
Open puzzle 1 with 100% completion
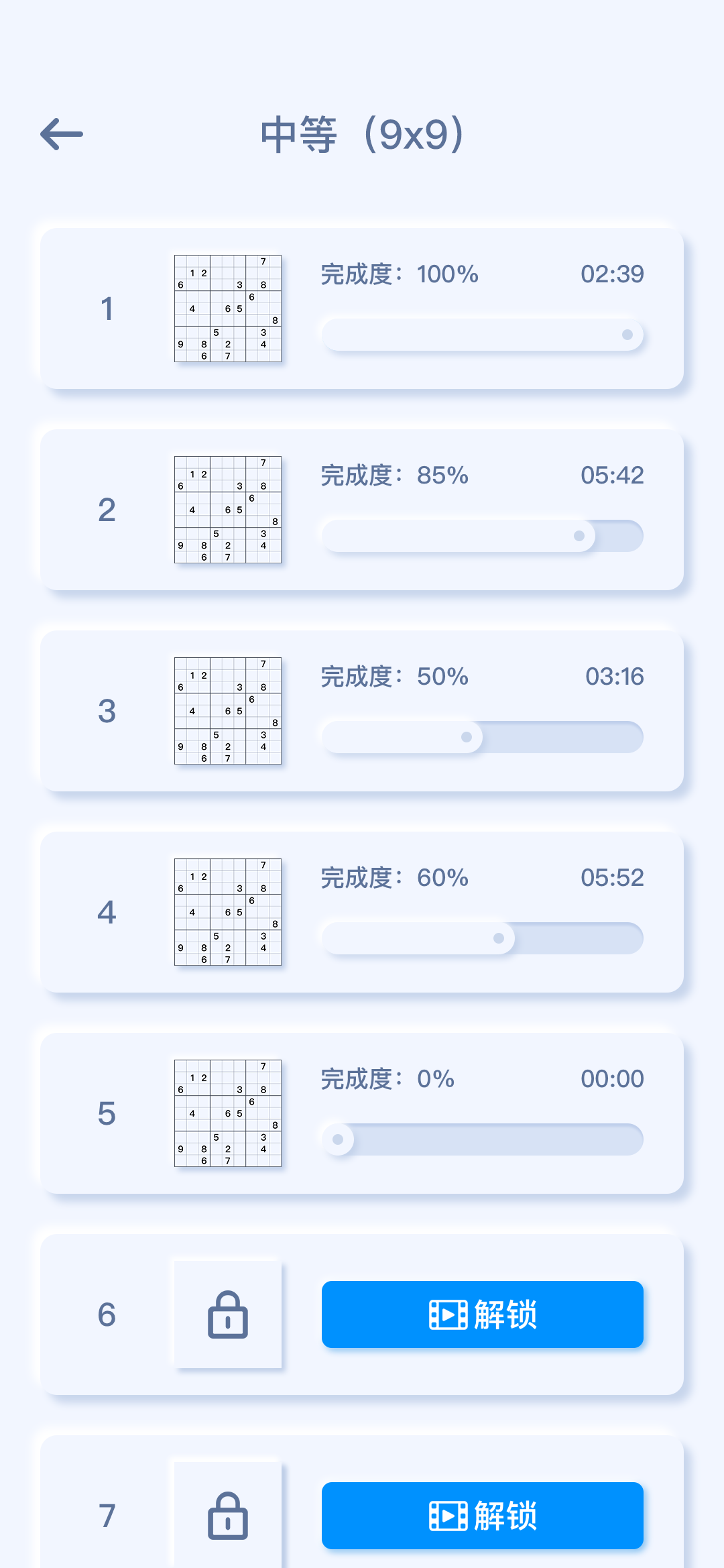[x=362, y=309]
